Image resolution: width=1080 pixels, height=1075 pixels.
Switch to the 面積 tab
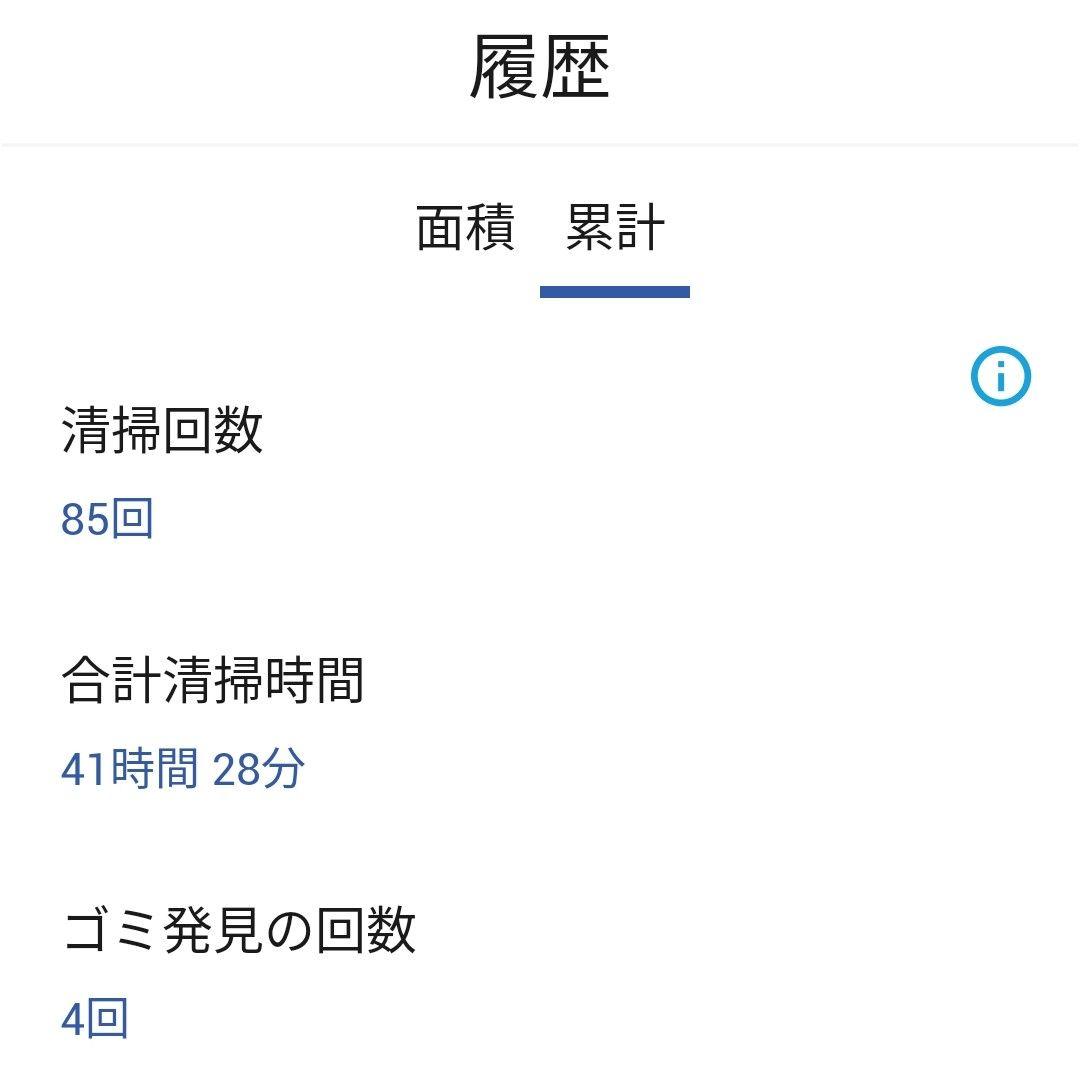pyautogui.click(x=466, y=228)
